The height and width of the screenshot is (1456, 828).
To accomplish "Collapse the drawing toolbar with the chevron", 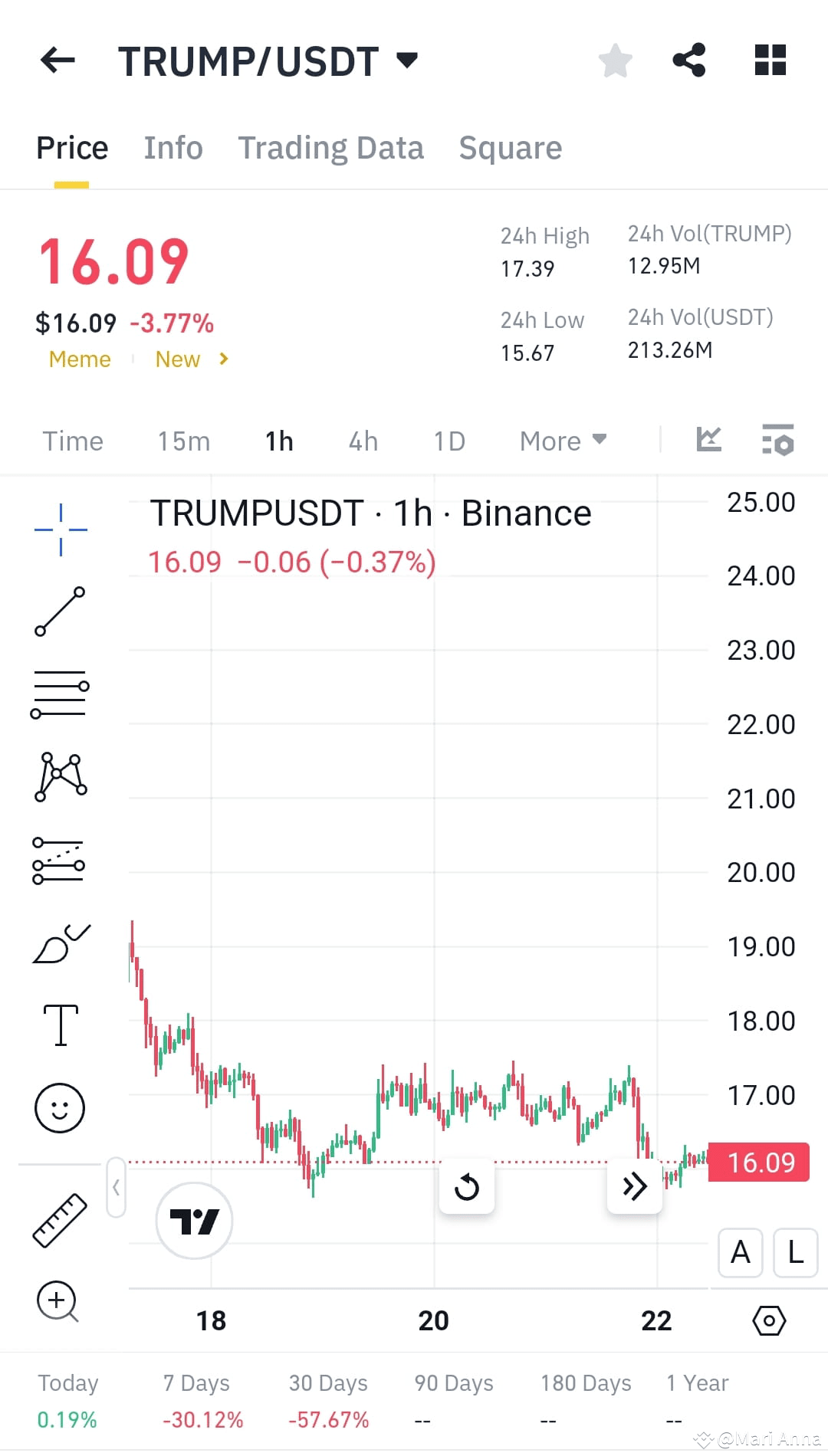I will [116, 1186].
